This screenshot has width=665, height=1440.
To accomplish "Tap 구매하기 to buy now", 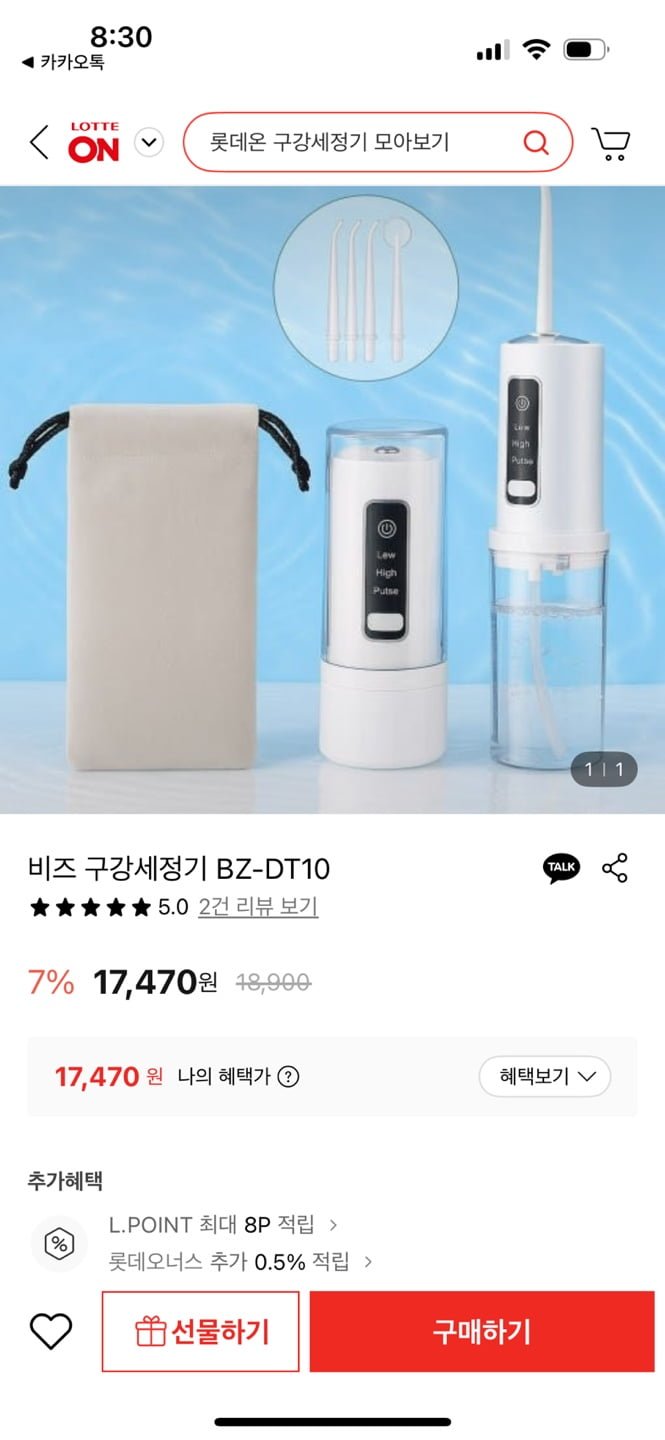I will coord(482,1331).
